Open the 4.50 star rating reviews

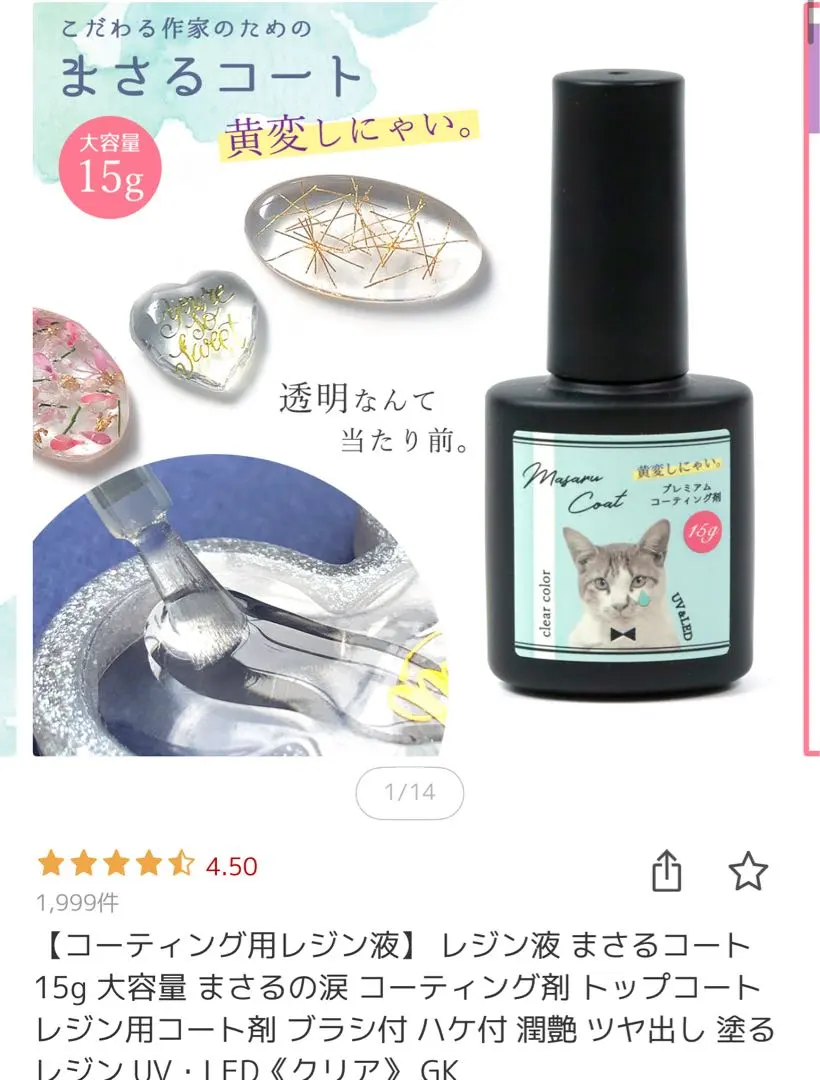(147, 865)
